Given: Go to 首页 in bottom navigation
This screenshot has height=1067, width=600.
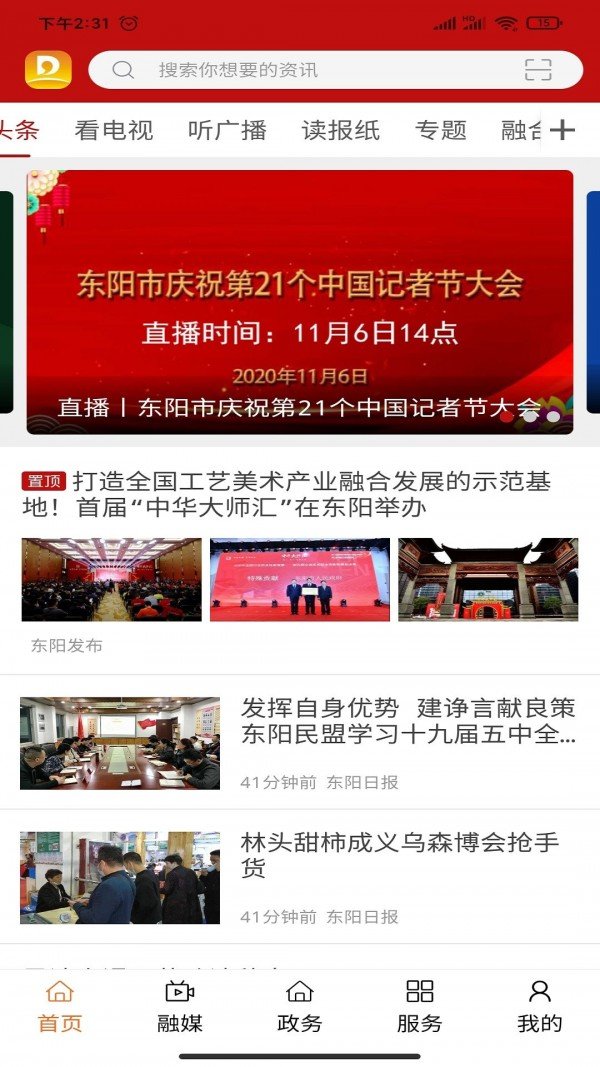Looking at the screenshot, I should pos(60,1006).
